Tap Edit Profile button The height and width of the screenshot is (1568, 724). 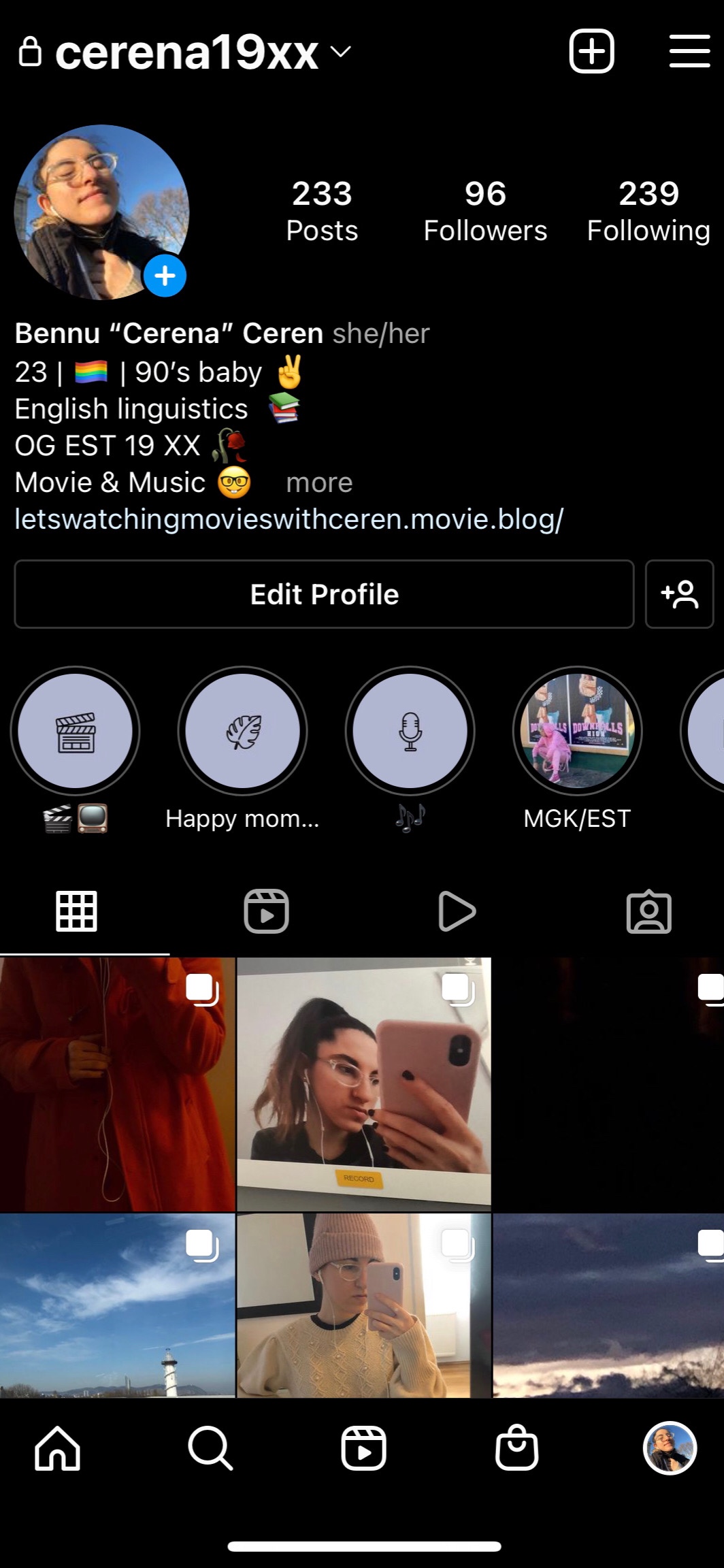[x=324, y=594]
